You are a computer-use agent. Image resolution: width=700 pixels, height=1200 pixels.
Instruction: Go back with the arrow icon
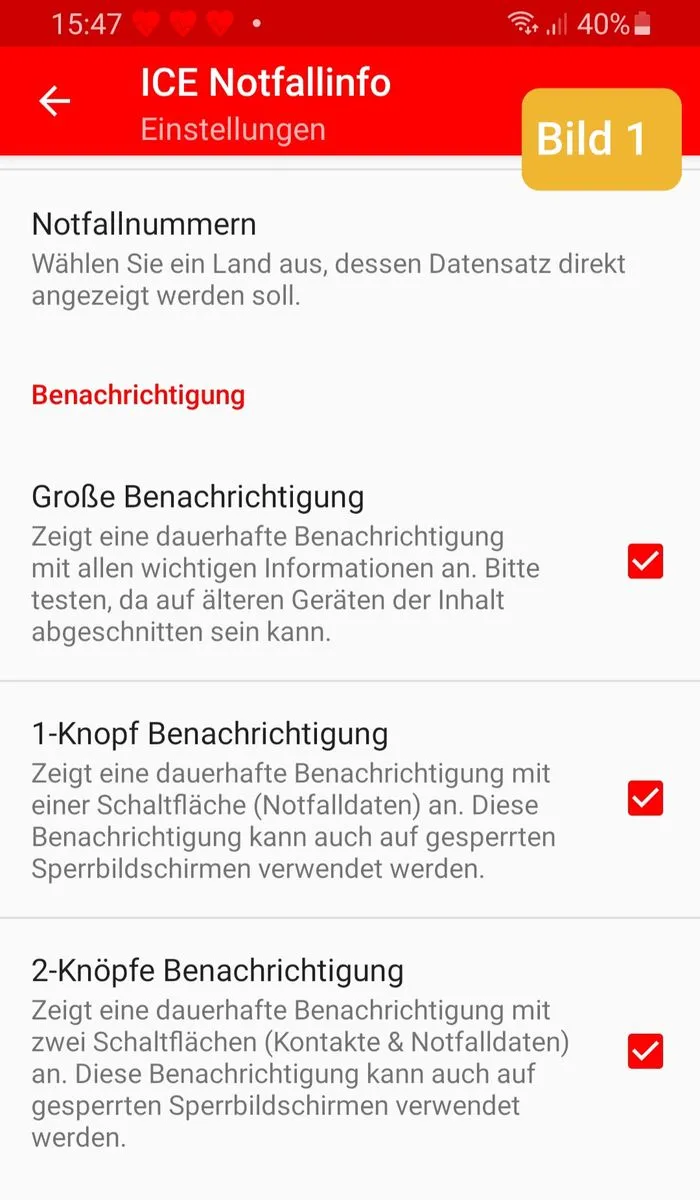click(x=55, y=101)
